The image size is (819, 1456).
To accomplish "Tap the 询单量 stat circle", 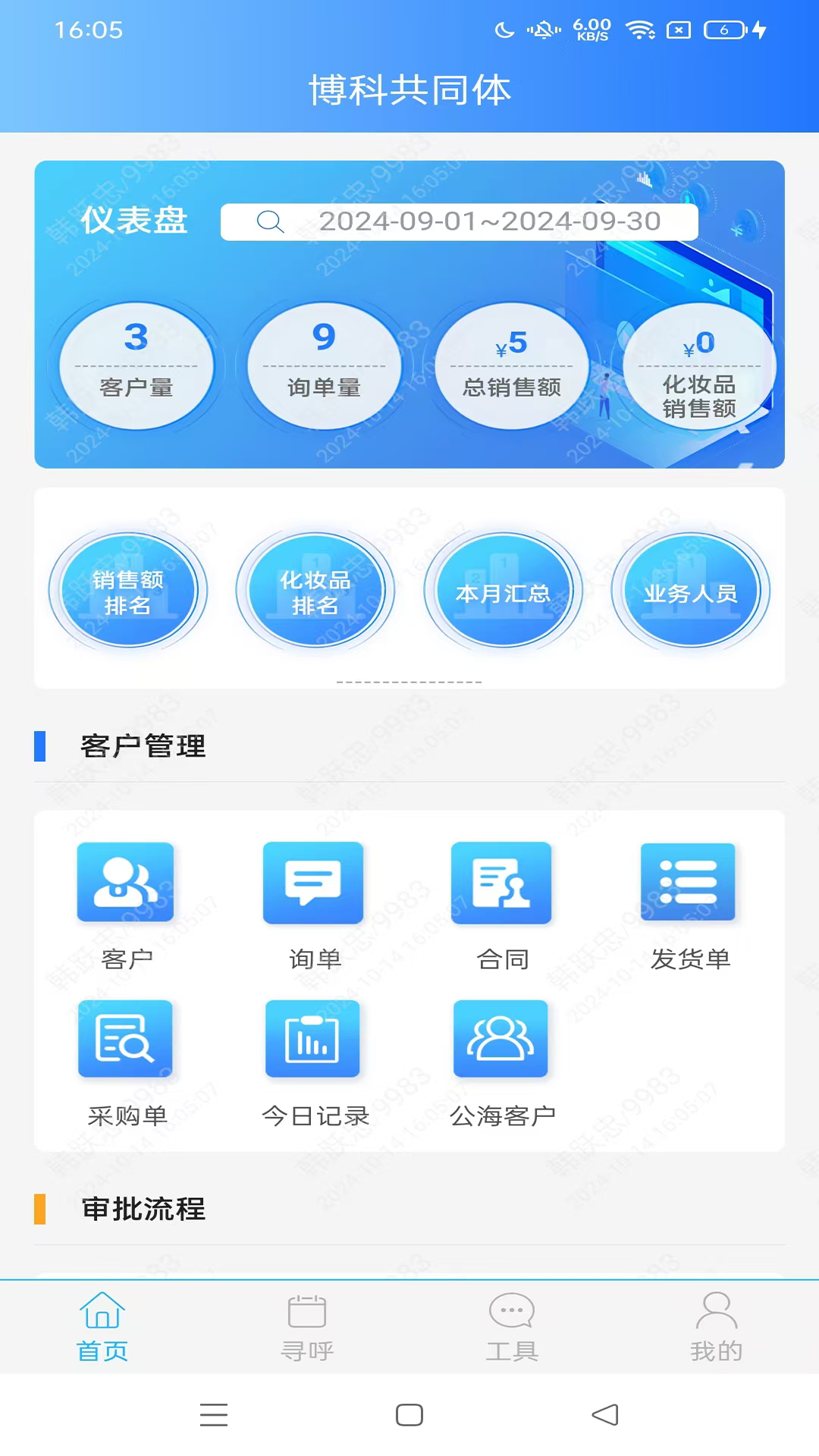I will coord(324,366).
